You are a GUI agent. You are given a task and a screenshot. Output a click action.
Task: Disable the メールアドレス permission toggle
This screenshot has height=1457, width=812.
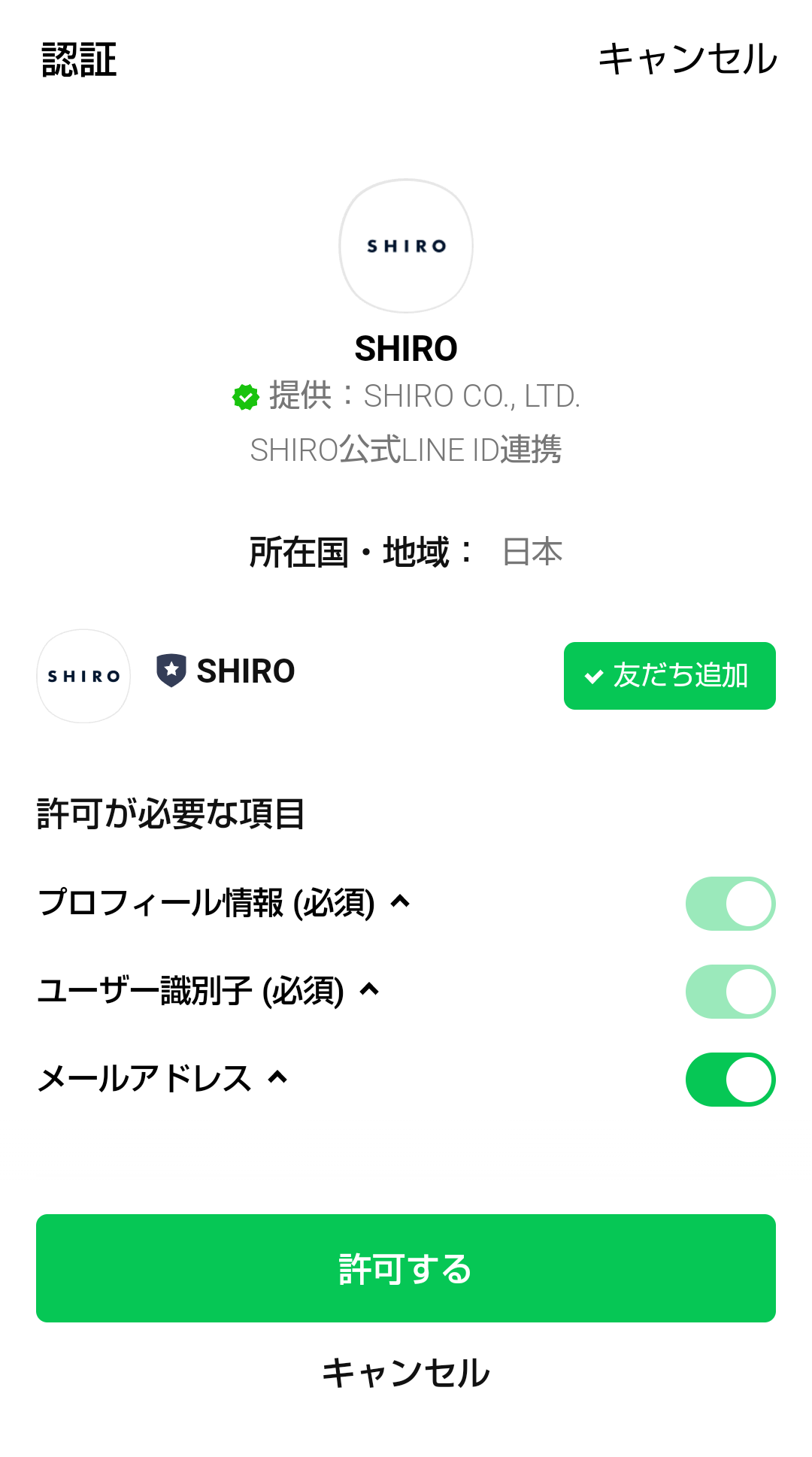pyautogui.click(x=730, y=1080)
